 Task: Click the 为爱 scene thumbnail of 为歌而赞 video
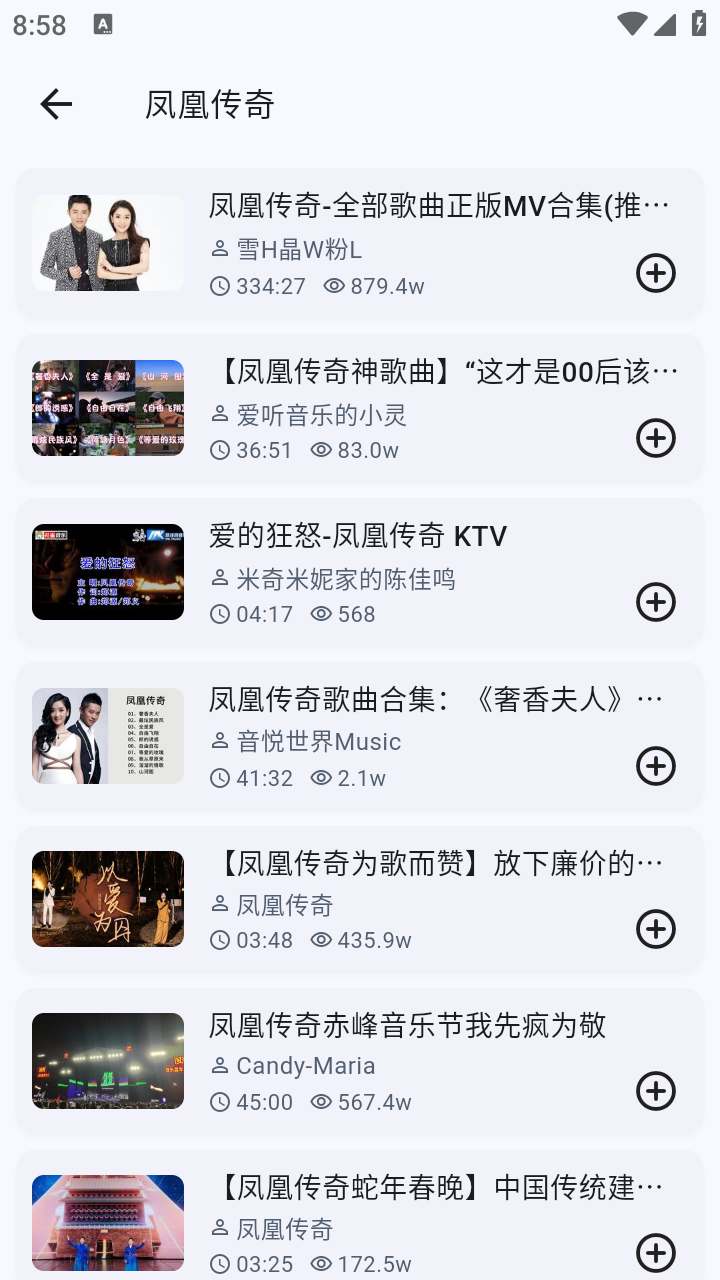tap(107, 899)
